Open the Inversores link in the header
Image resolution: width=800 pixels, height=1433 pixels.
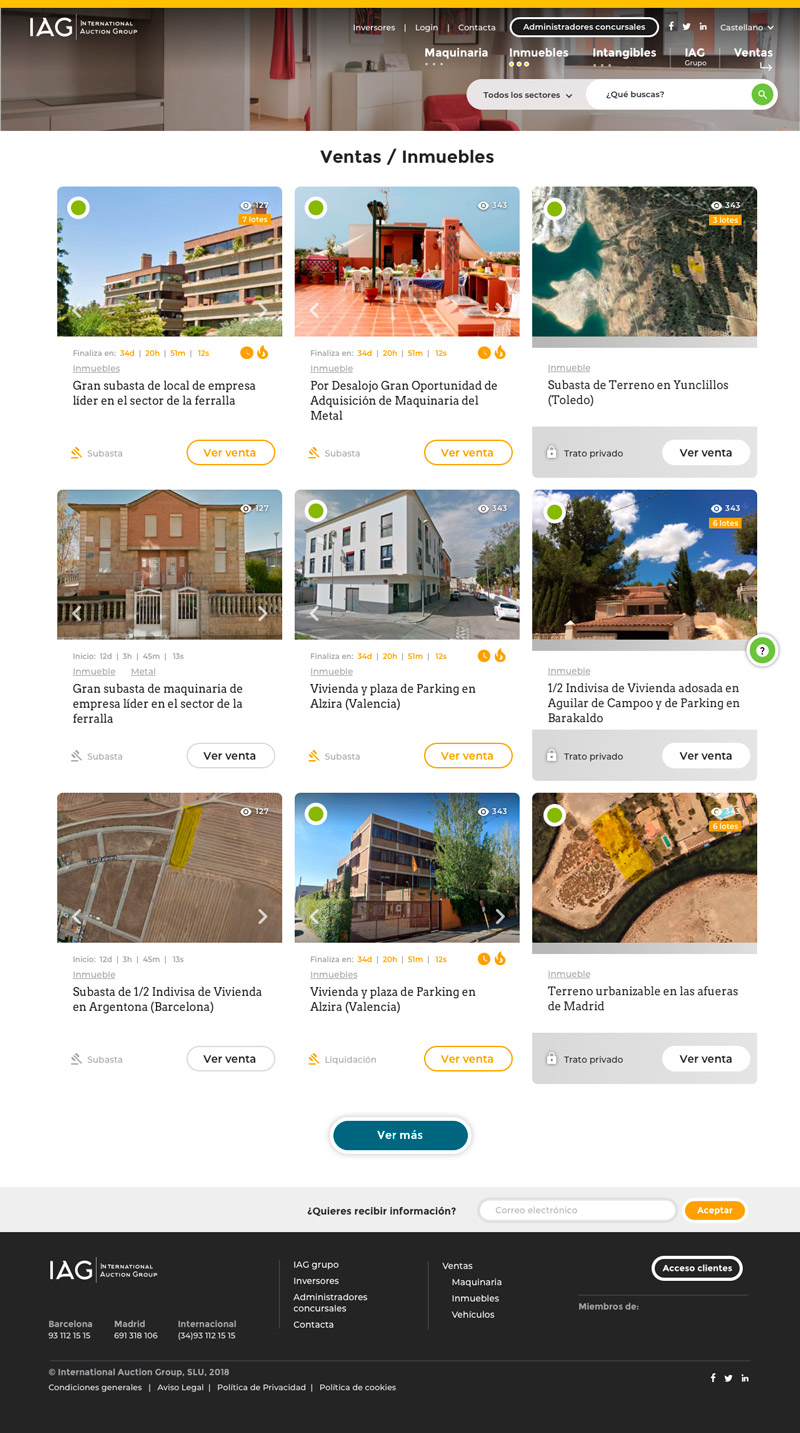point(374,27)
